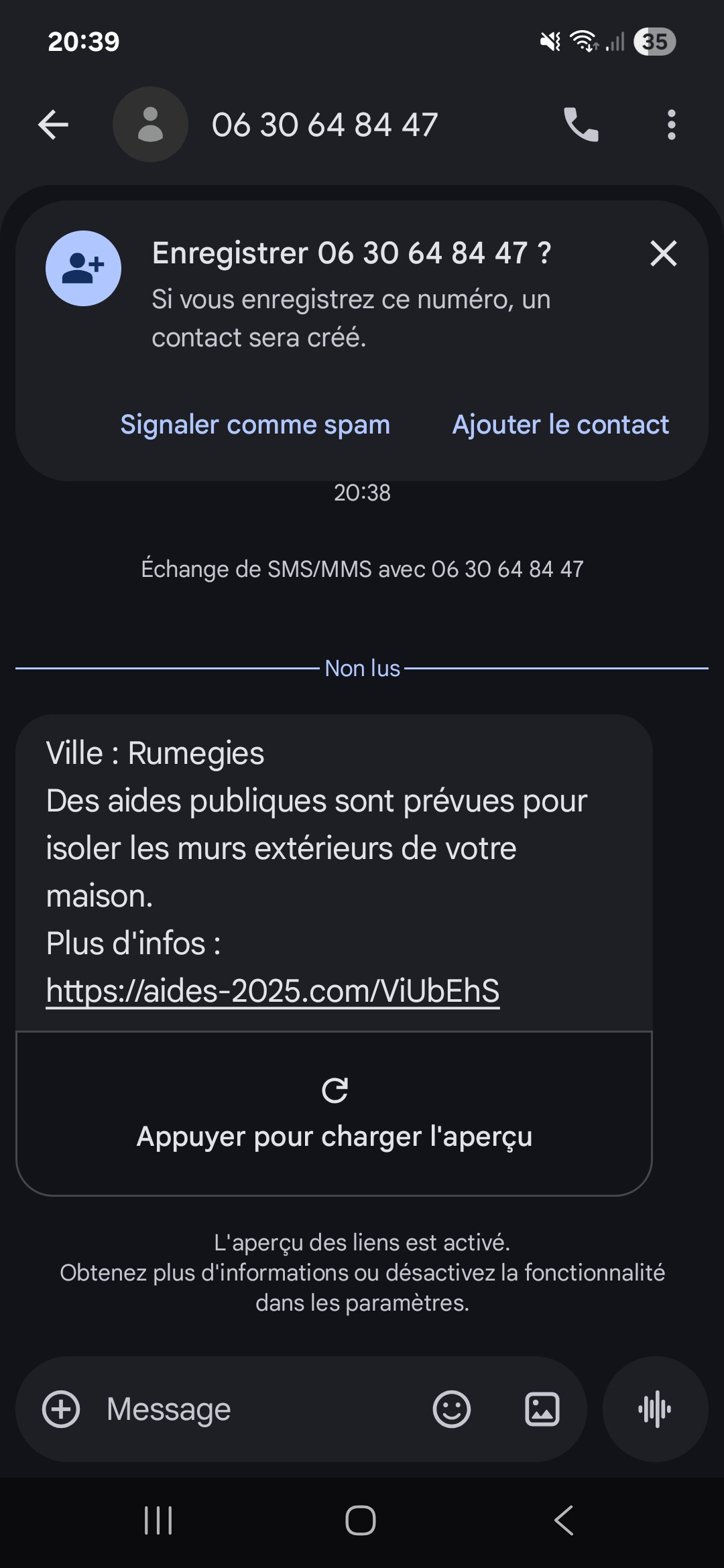Go to the system home screen
Image resolution: width=724 pixels, height=1568 pixels.
(x=361, y=1520)
